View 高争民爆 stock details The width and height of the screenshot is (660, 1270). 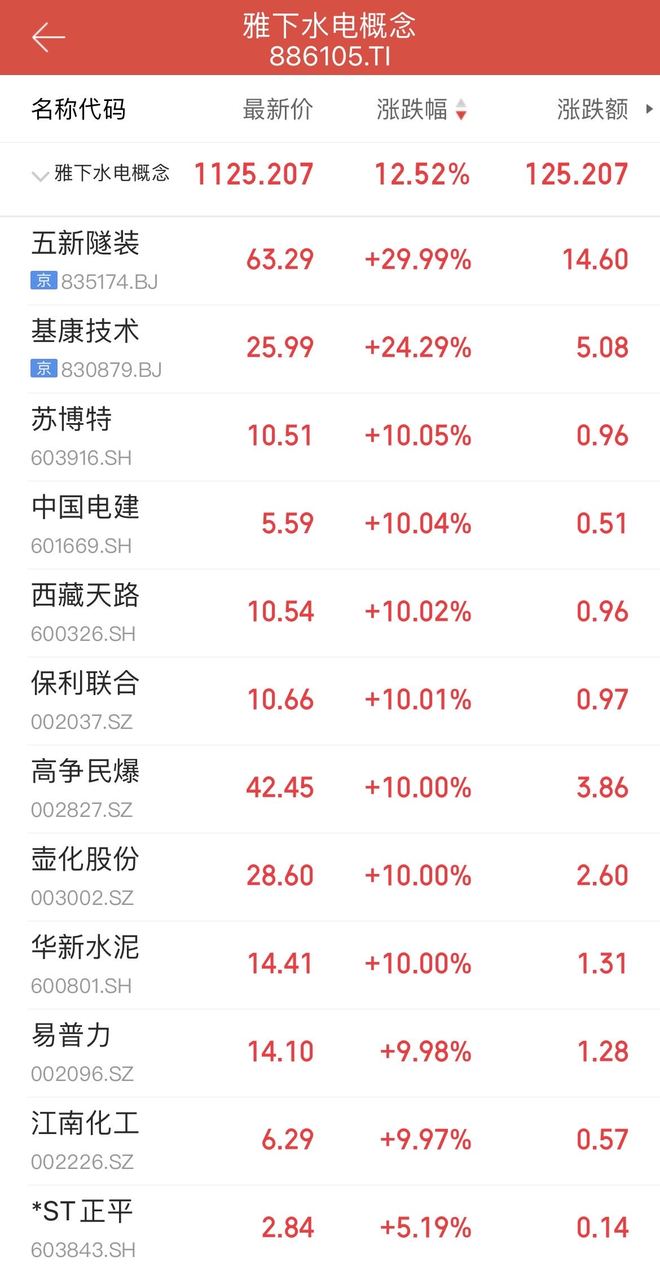tap(330, 789)
